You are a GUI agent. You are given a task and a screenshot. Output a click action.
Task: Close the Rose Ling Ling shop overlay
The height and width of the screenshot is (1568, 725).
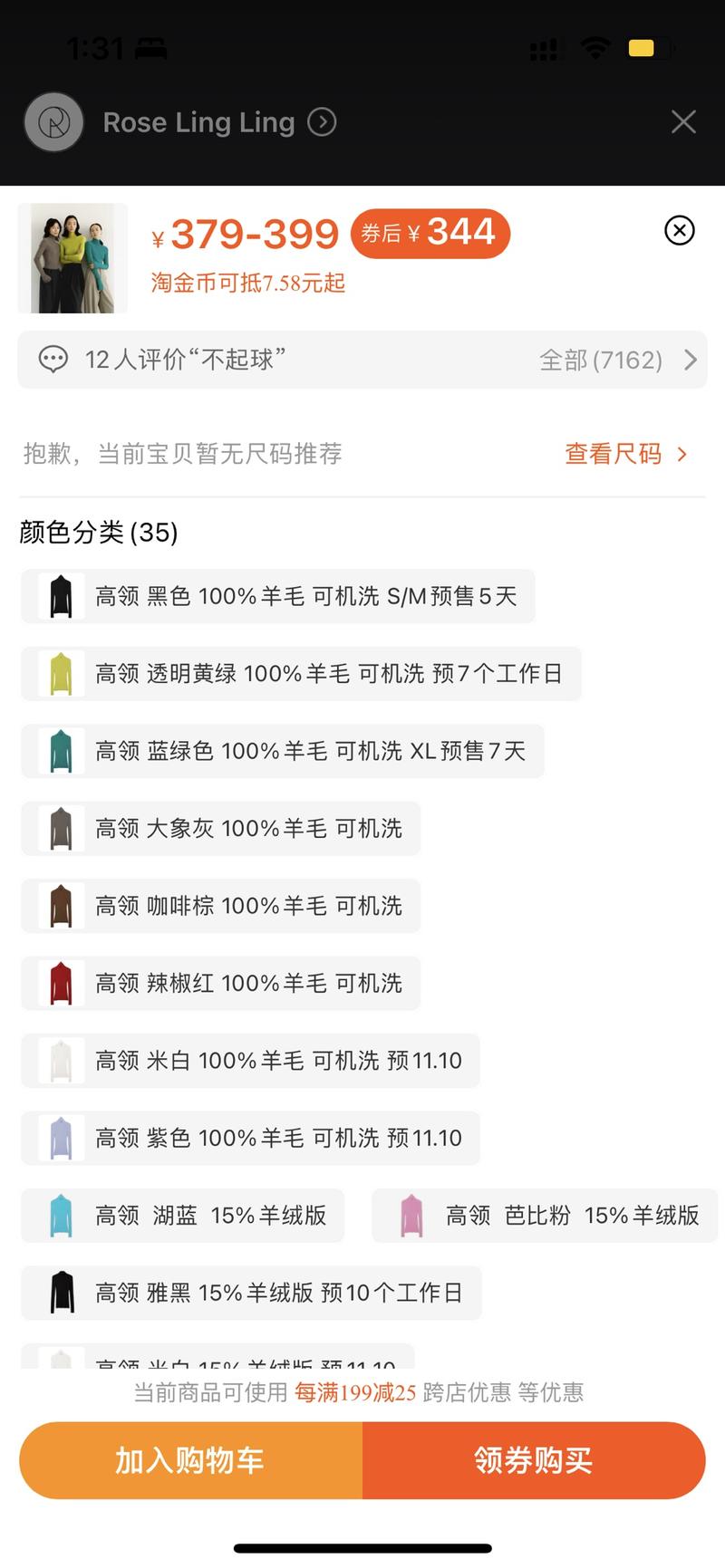683,121
